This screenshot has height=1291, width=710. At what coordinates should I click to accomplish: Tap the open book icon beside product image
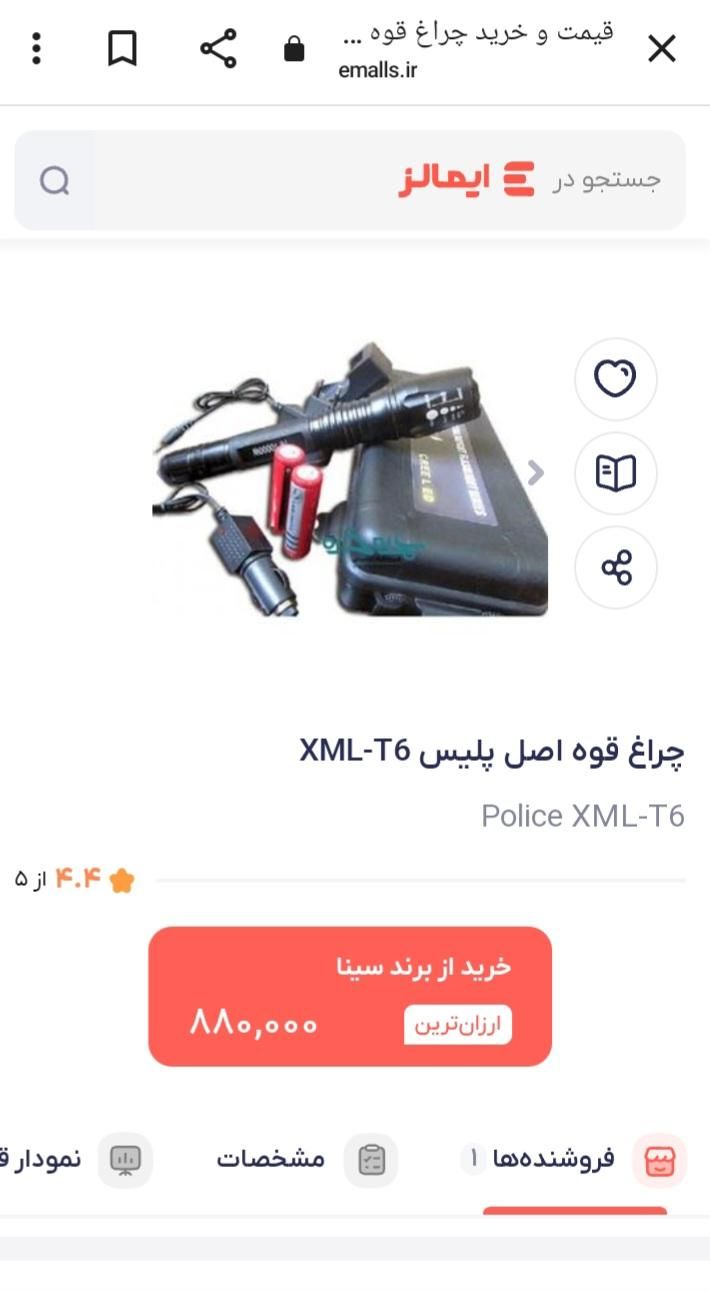[615, 473]
